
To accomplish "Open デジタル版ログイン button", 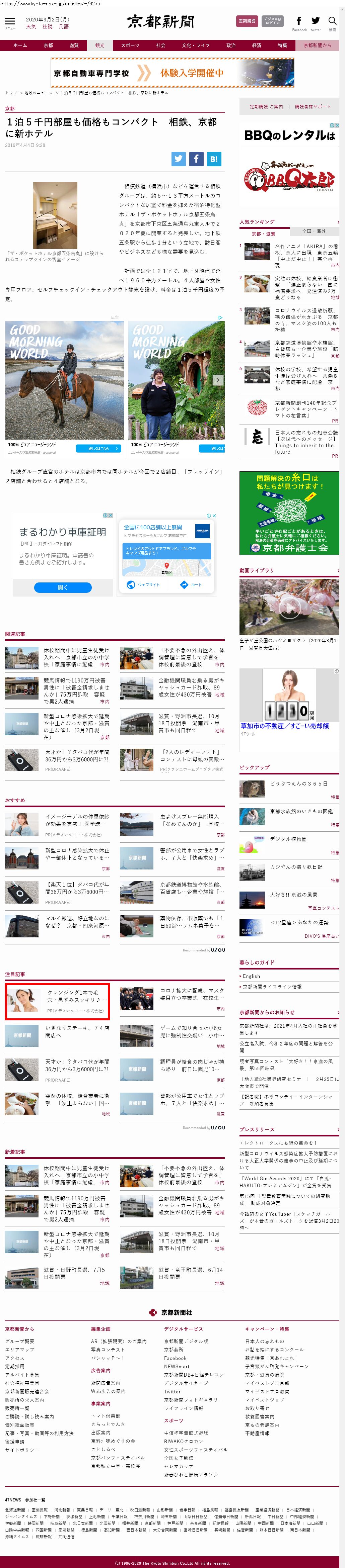I will click(x=272, y=21).
